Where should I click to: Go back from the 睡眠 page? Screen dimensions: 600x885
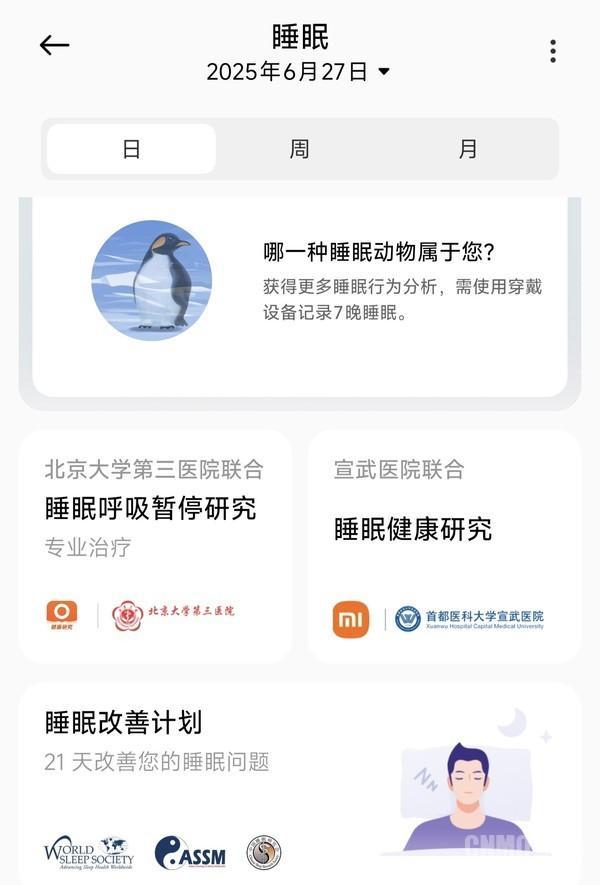54,45
